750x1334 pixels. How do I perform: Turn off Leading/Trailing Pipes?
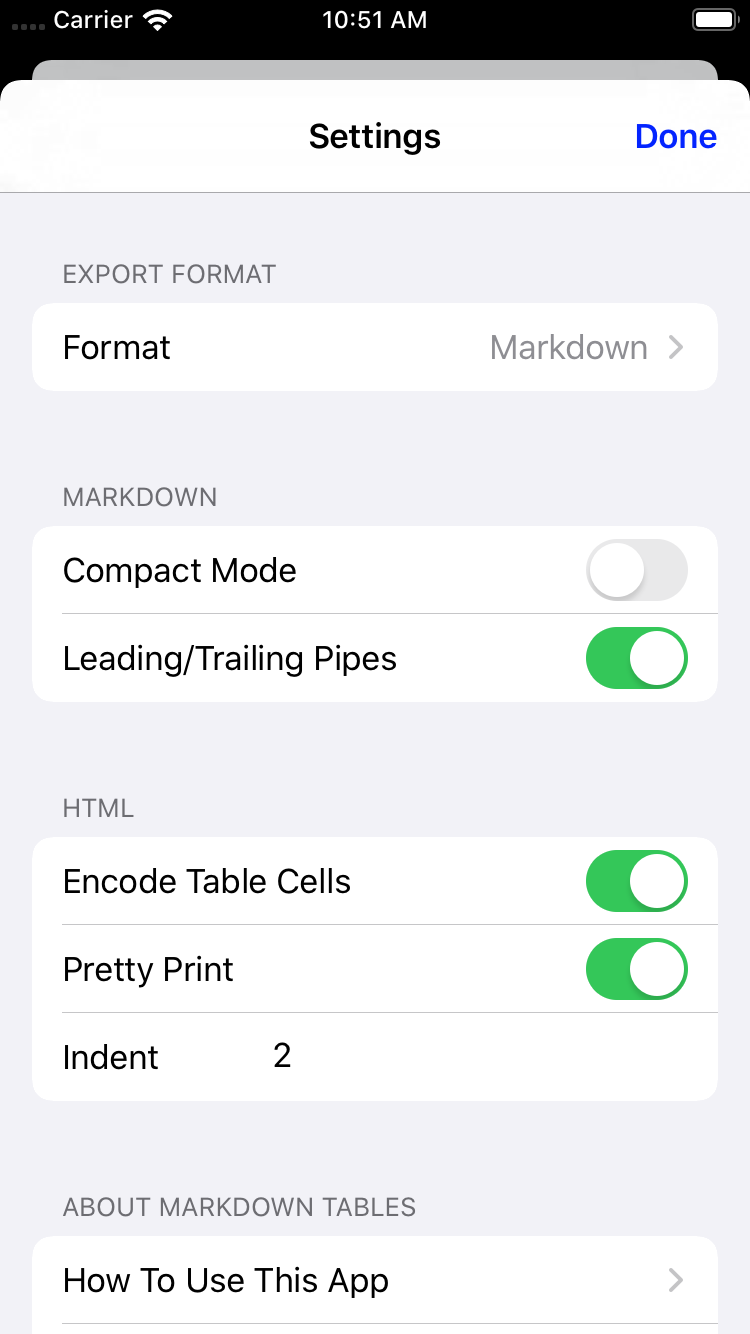pyautogui.click(x=637, y=658)
